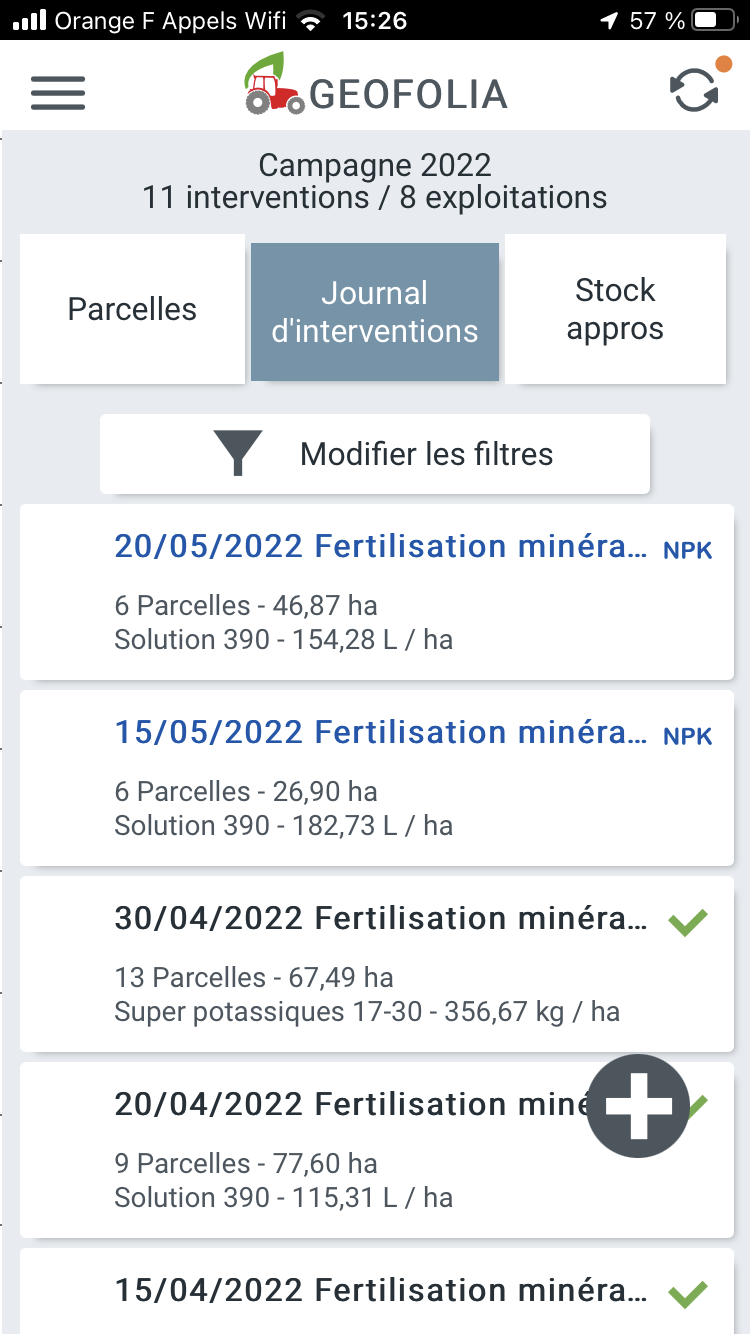The image size is (750, 1334).
Task: Switch to the Stock appros tab
Action: pyautogui.click(x=614, y=310)
